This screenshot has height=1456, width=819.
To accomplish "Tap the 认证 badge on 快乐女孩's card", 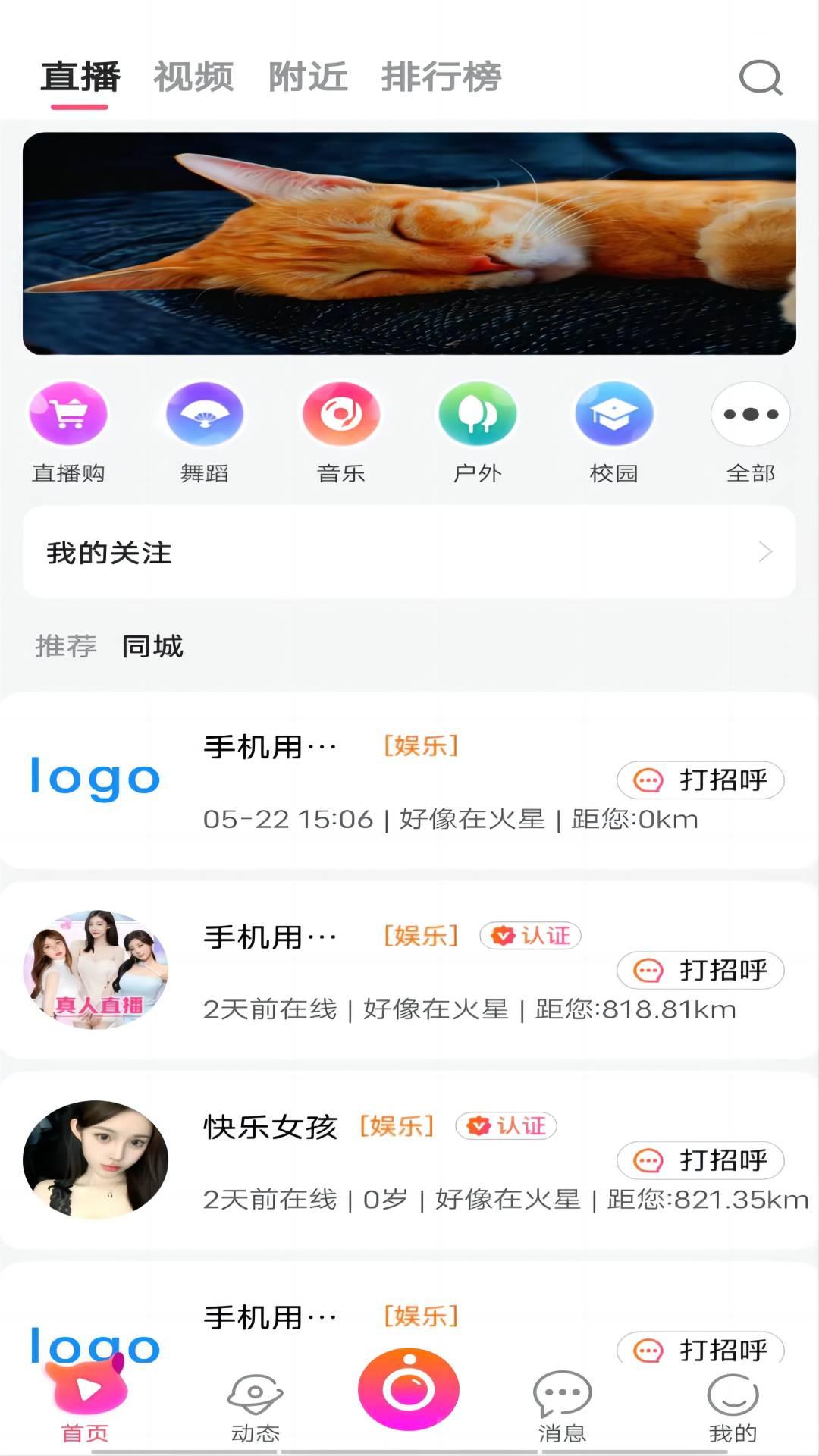I will (x=506, y=1127).
